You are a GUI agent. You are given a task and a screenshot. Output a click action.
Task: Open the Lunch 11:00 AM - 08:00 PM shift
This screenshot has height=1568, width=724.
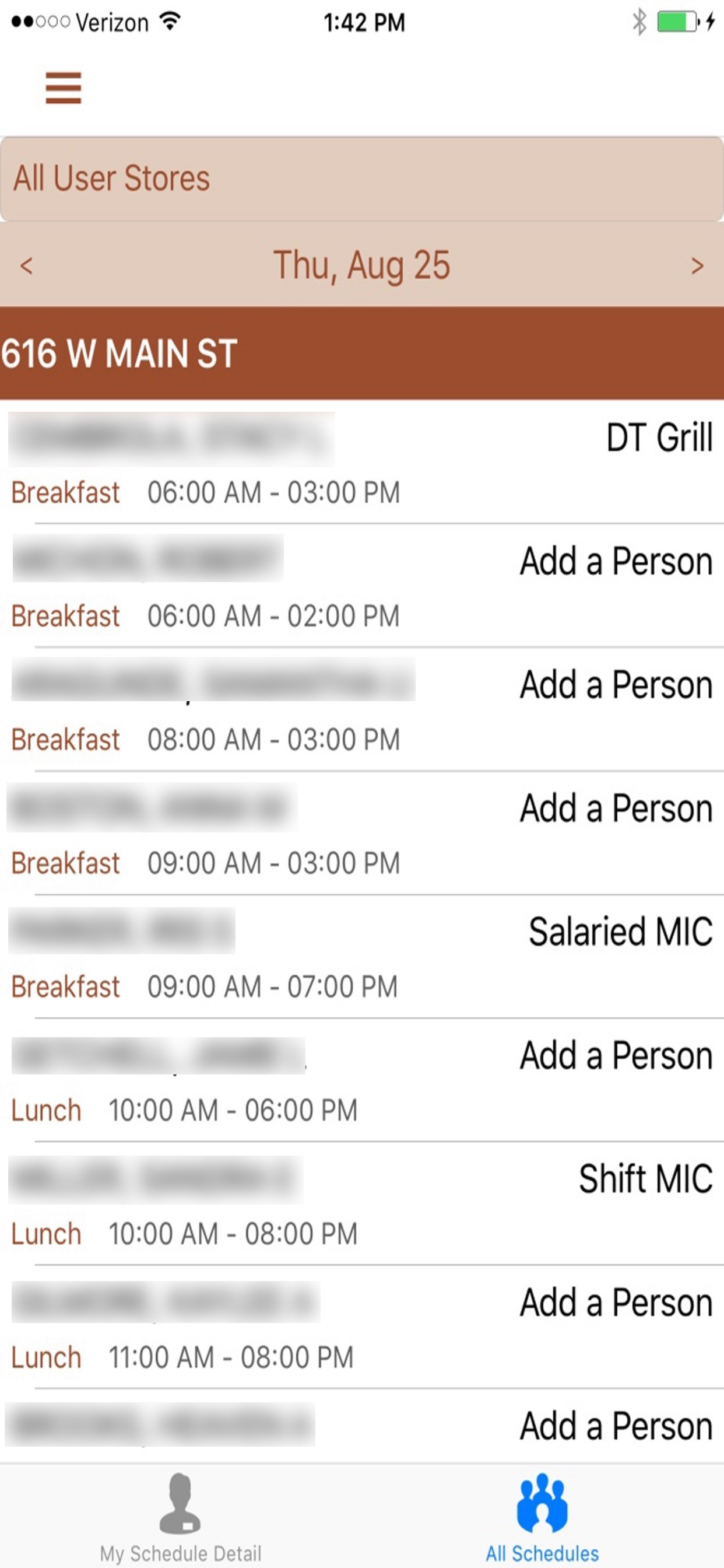(x=362, y=1328)
